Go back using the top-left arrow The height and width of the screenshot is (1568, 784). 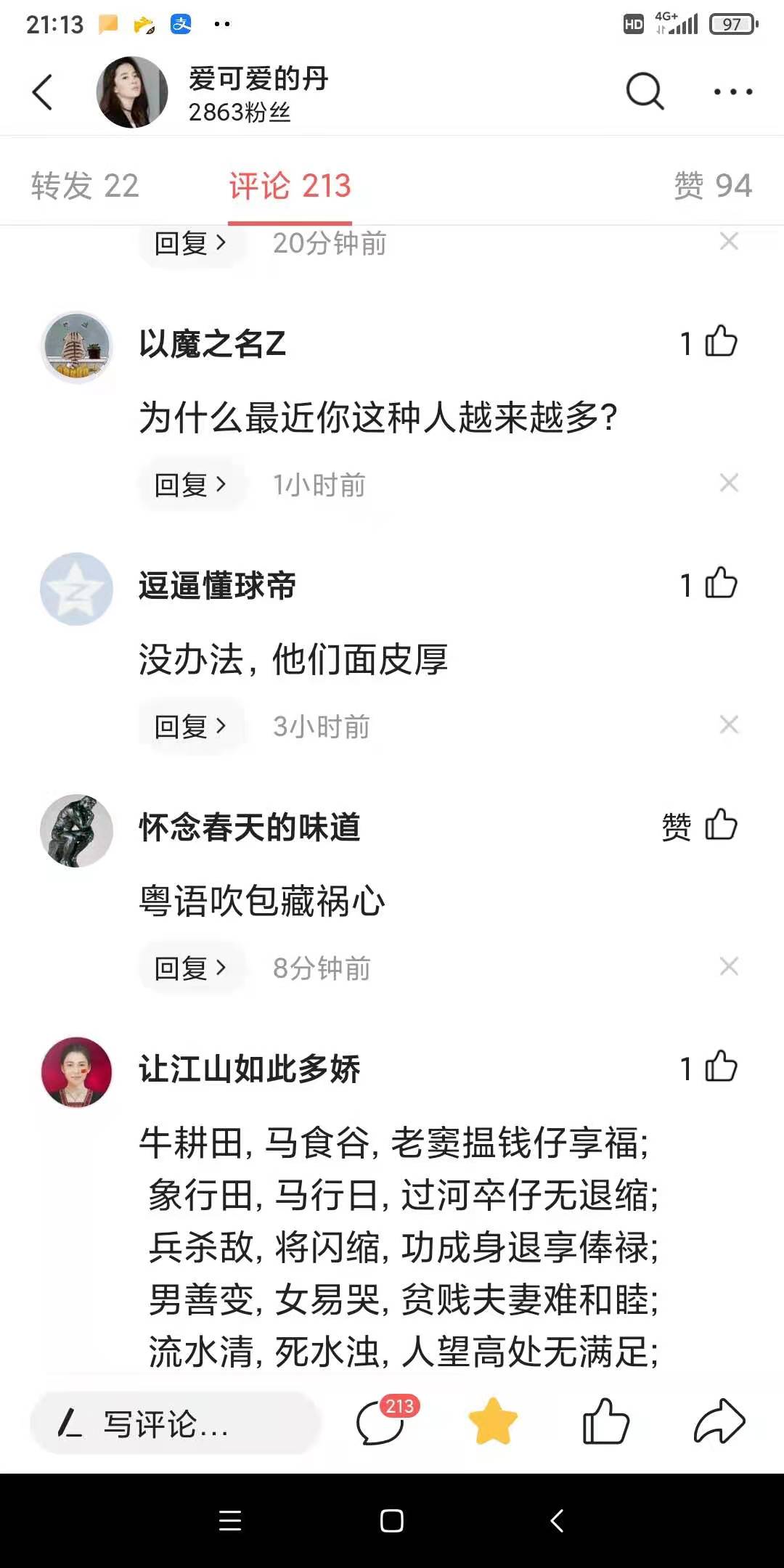point(42,92)
